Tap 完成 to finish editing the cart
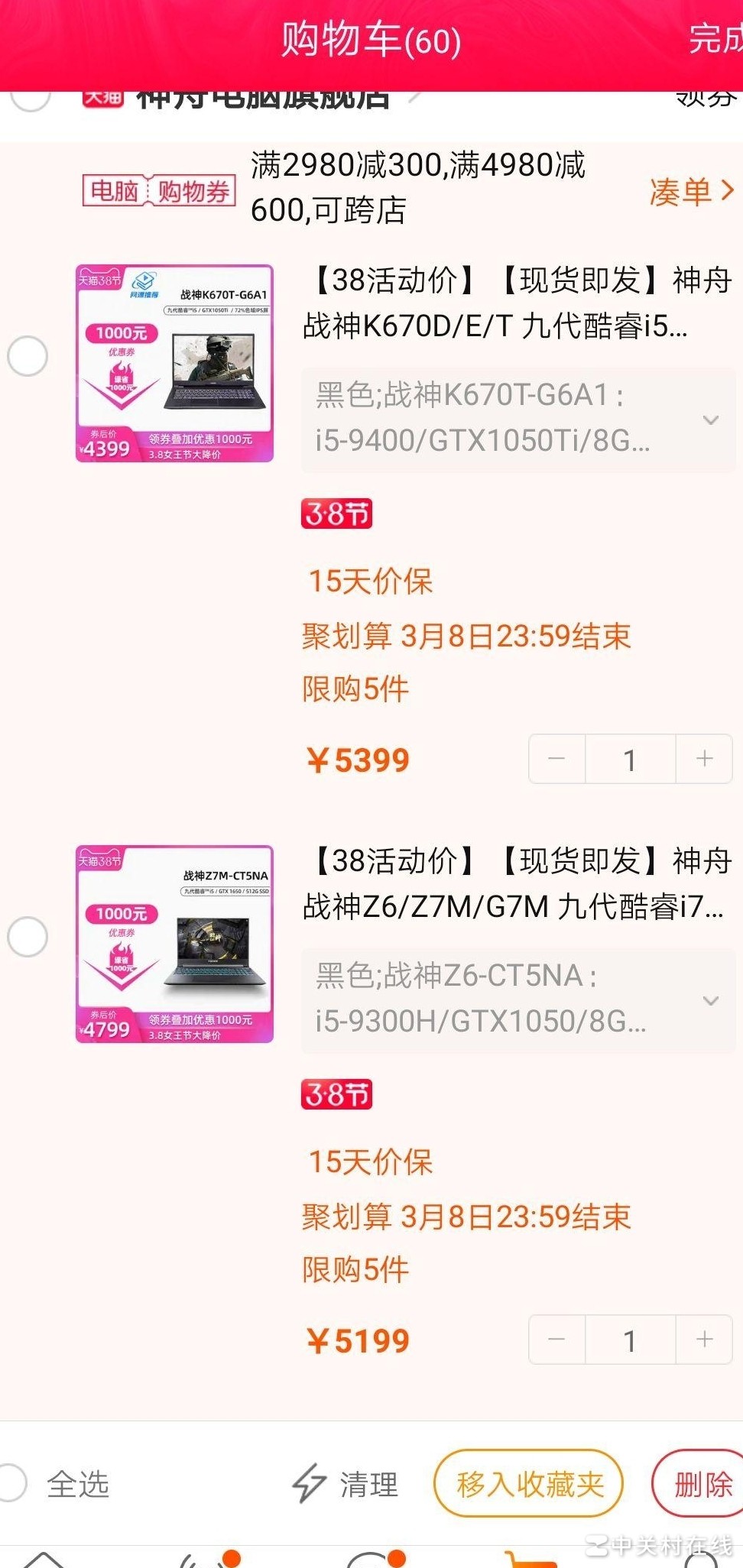Viewport: 743px width, 1568px height. 715,38
